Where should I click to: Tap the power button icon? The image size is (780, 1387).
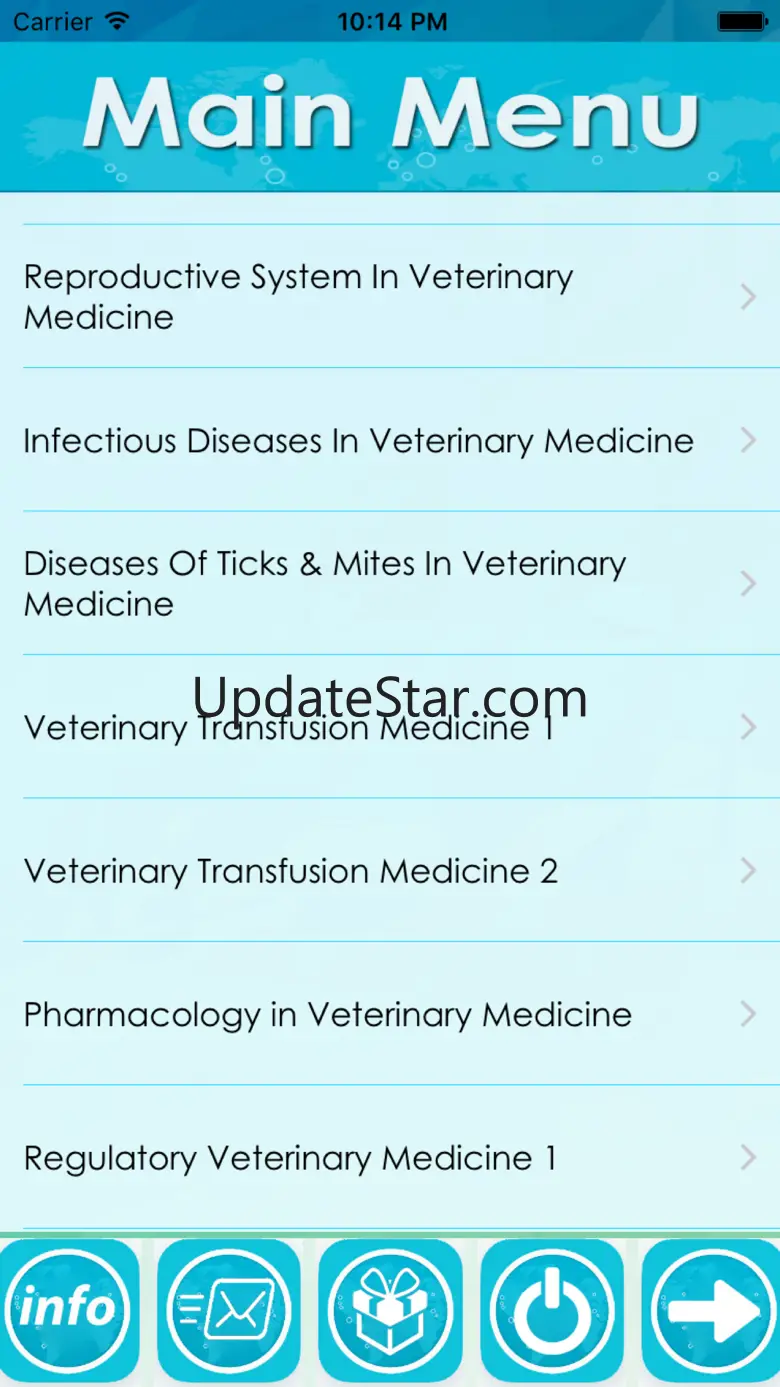click(551, 1310)
